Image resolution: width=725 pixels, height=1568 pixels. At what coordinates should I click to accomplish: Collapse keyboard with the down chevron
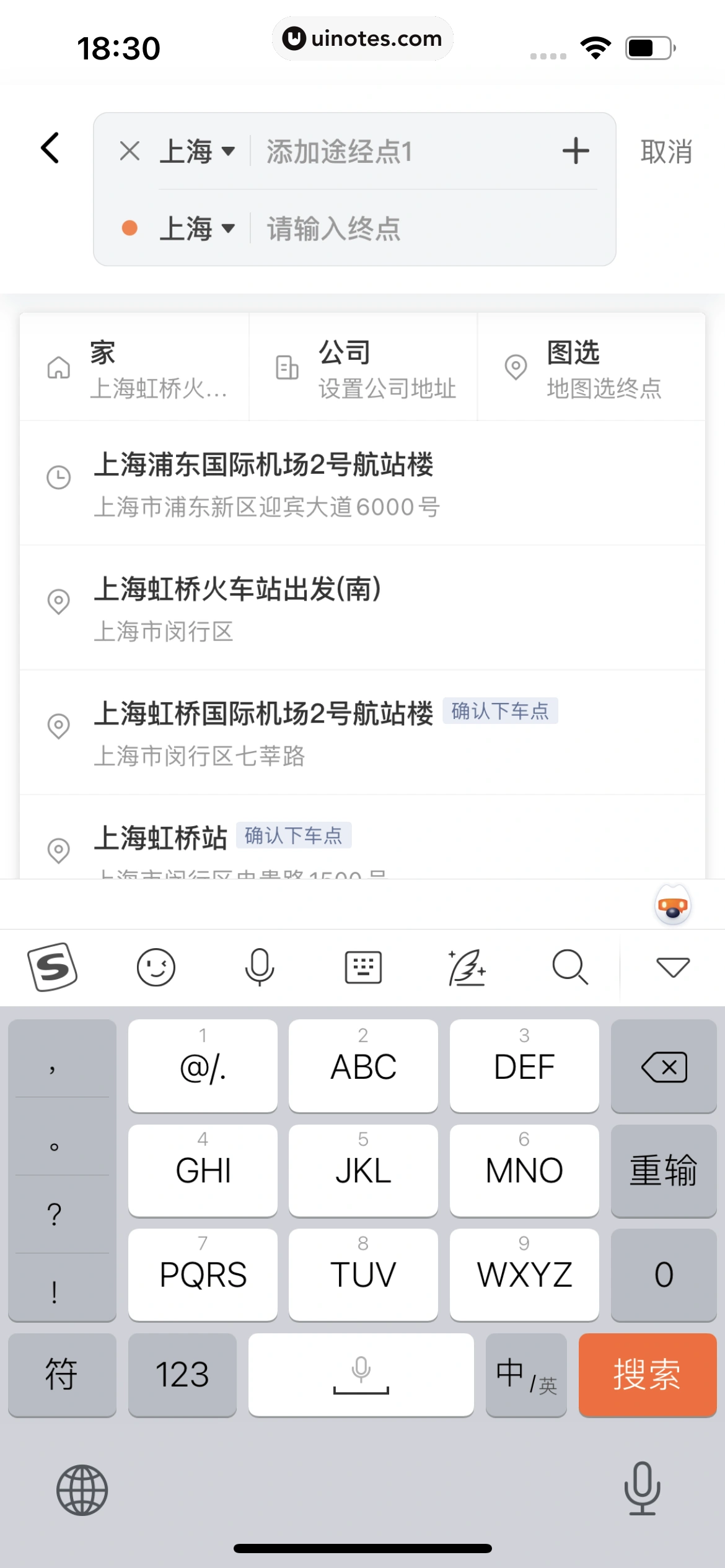(673, 966)
